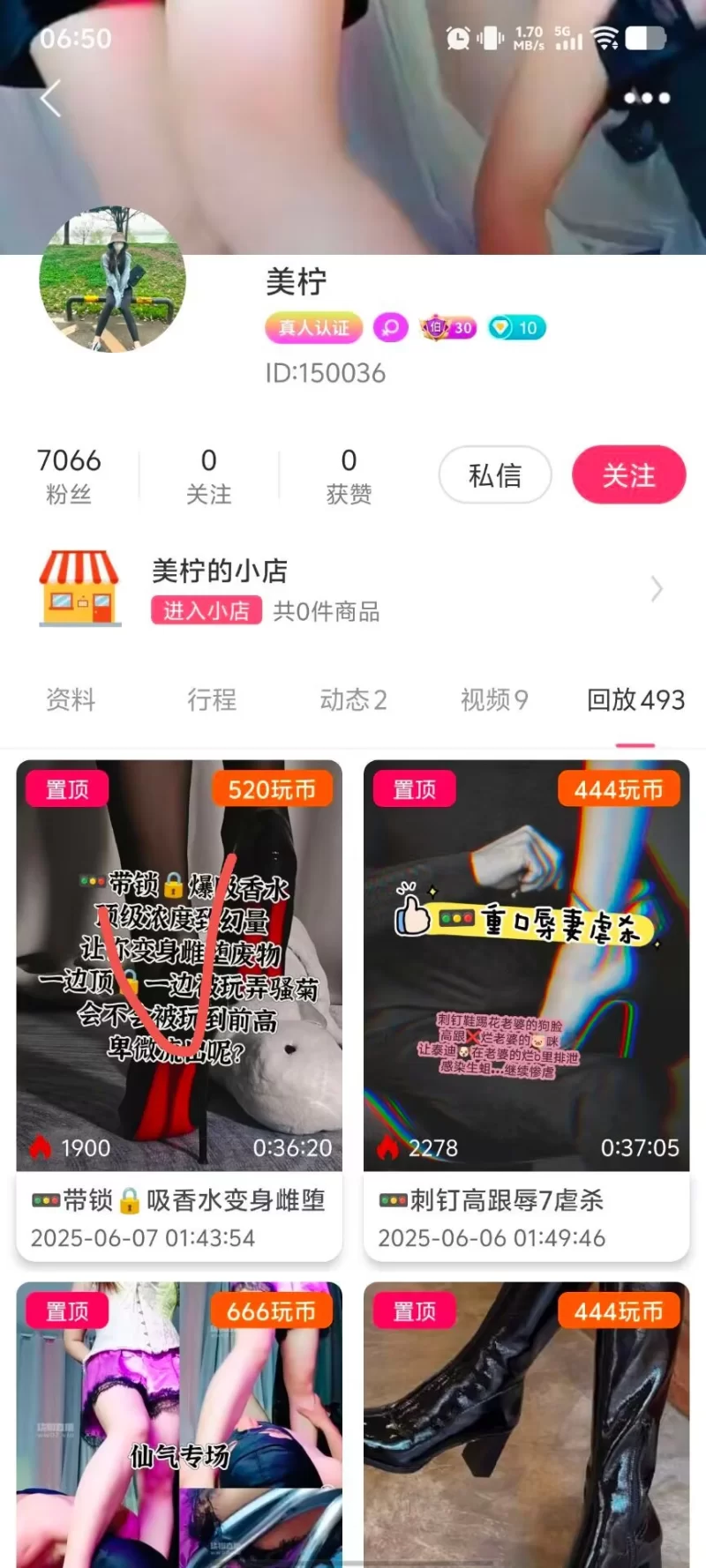The width and height of the screenshot is (706, 1568).
Task: Open the profile avatar picture
Action: tap(113, 280)
